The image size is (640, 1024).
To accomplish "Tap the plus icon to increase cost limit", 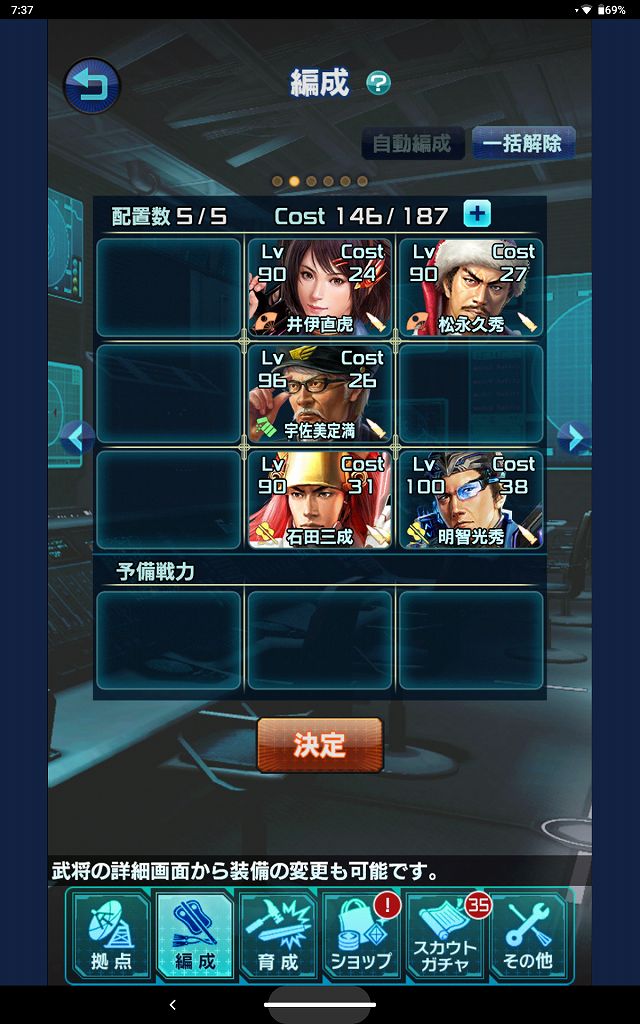I will (477, 213).
